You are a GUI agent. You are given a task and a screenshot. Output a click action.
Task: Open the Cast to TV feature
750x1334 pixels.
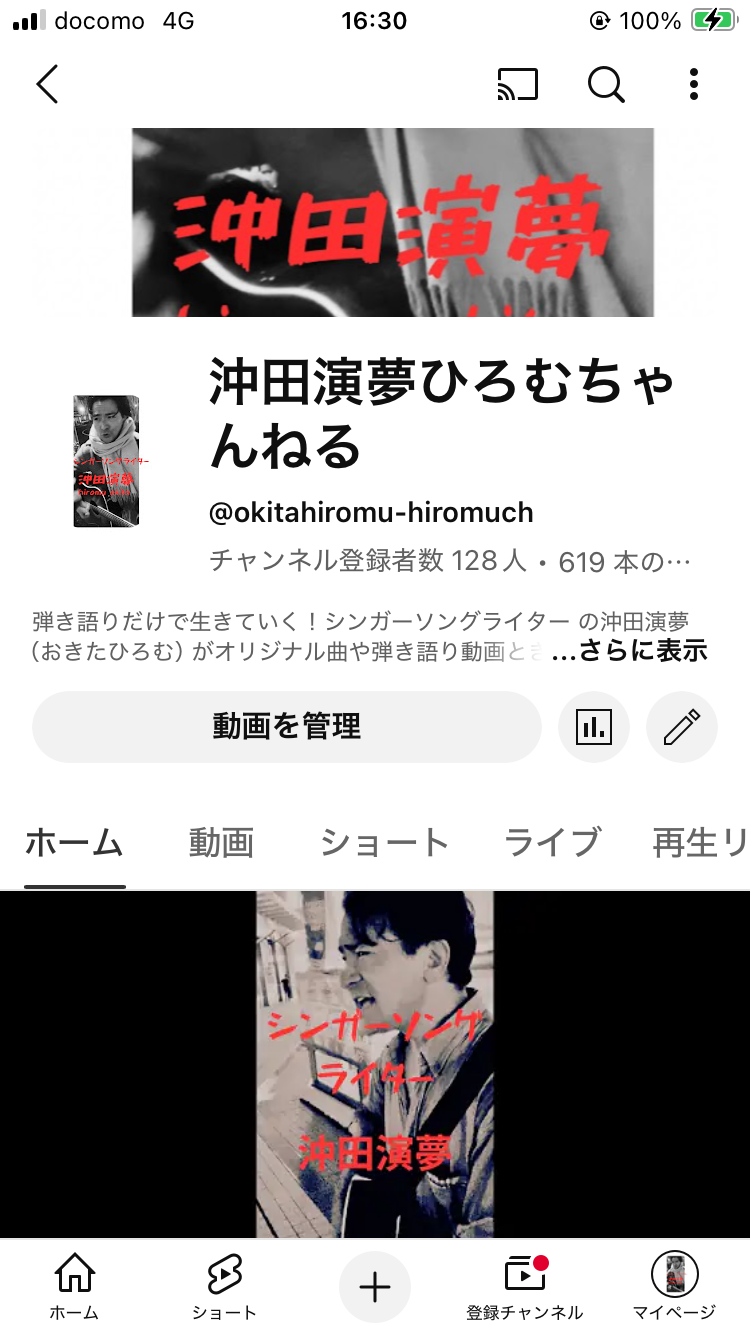click(518, 85)
